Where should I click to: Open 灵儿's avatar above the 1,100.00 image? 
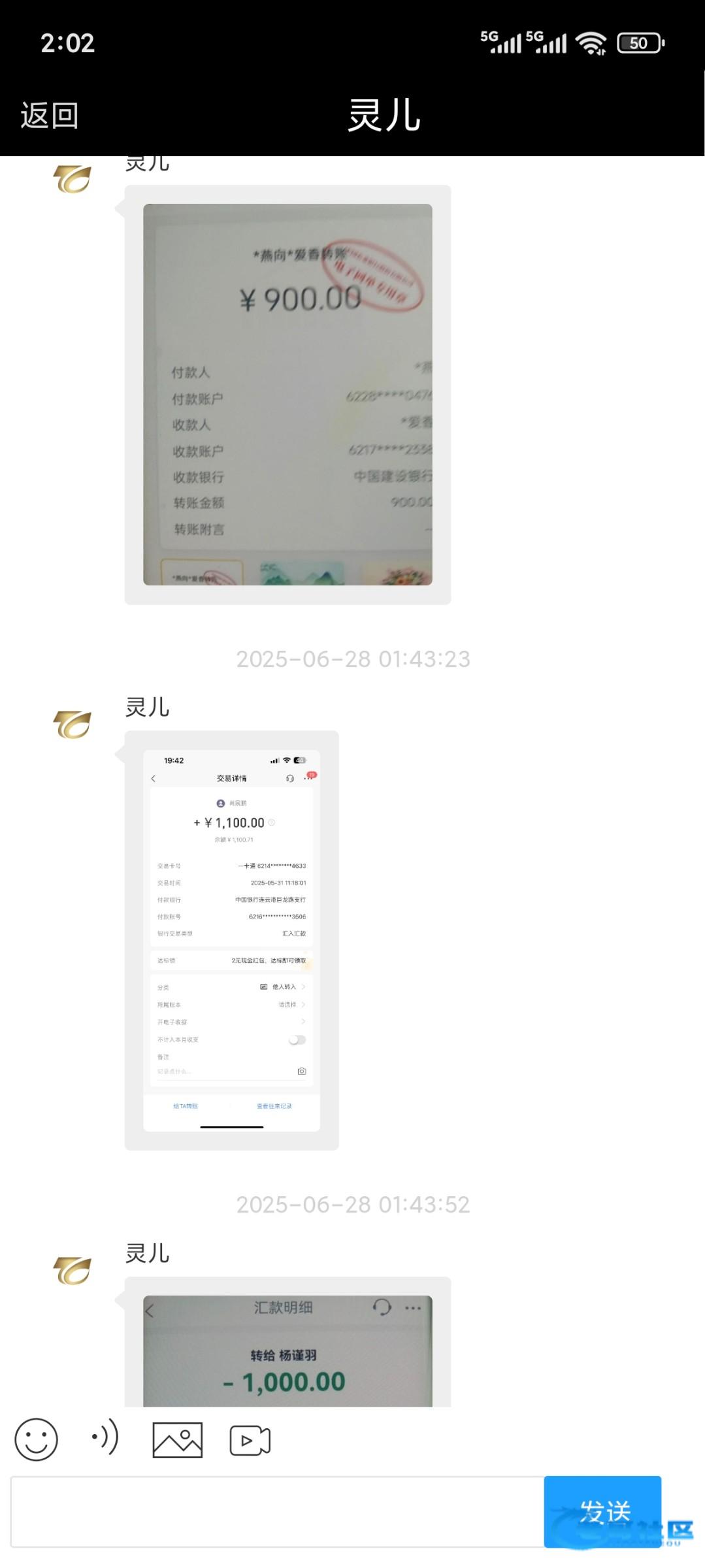pyautogui.click(x=72, y=725)
